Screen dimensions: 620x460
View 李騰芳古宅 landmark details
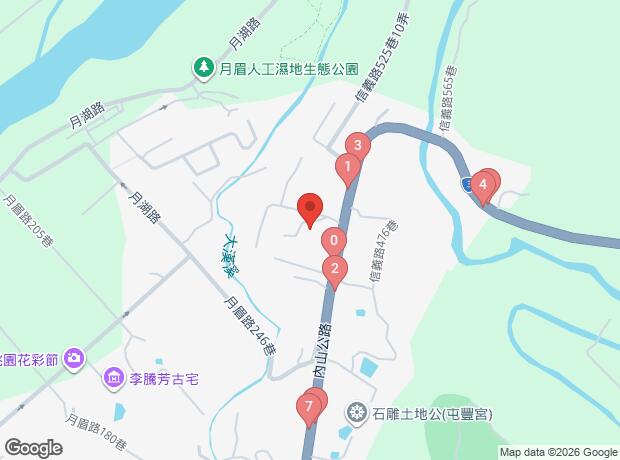coord(111,379)
